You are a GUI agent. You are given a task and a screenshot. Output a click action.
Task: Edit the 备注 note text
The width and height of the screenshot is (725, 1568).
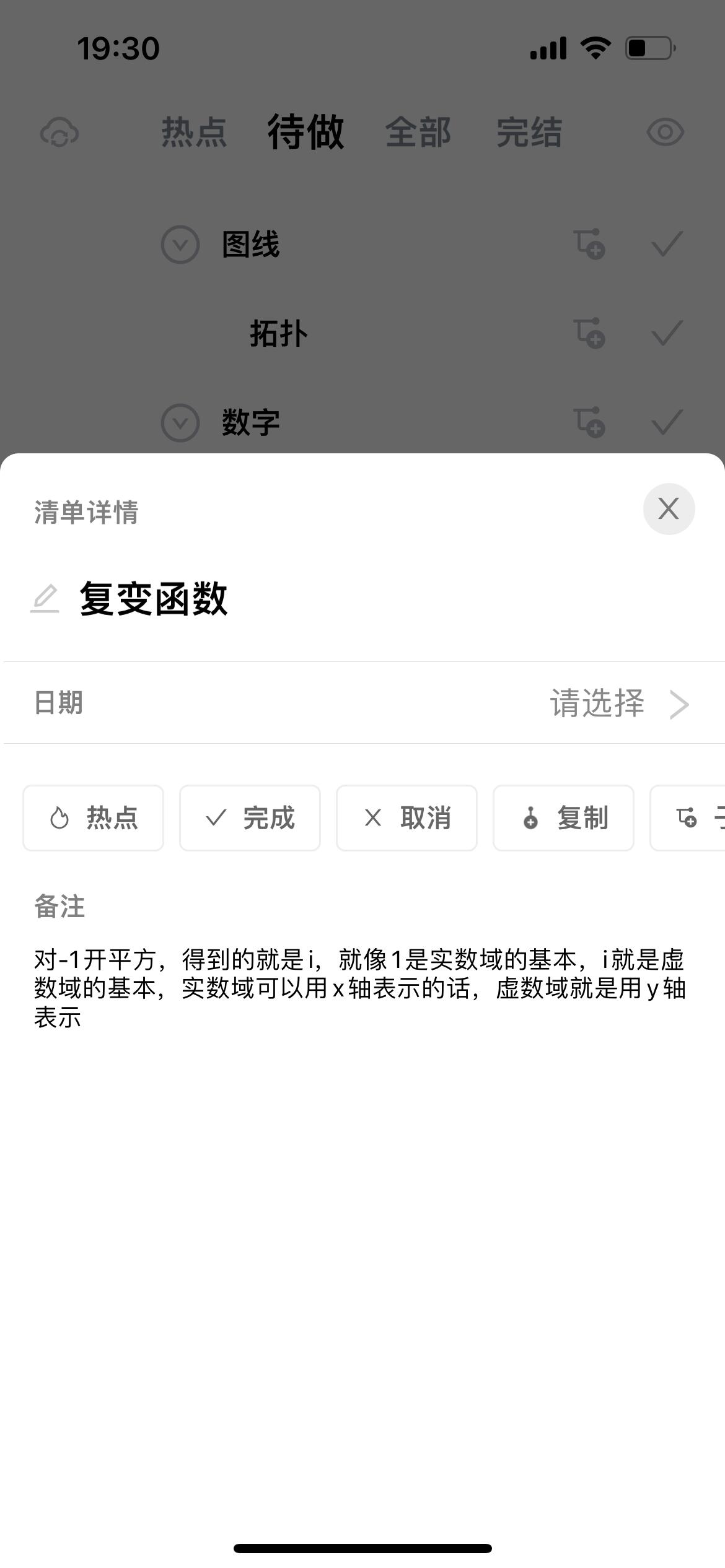(x=359, y=988)
